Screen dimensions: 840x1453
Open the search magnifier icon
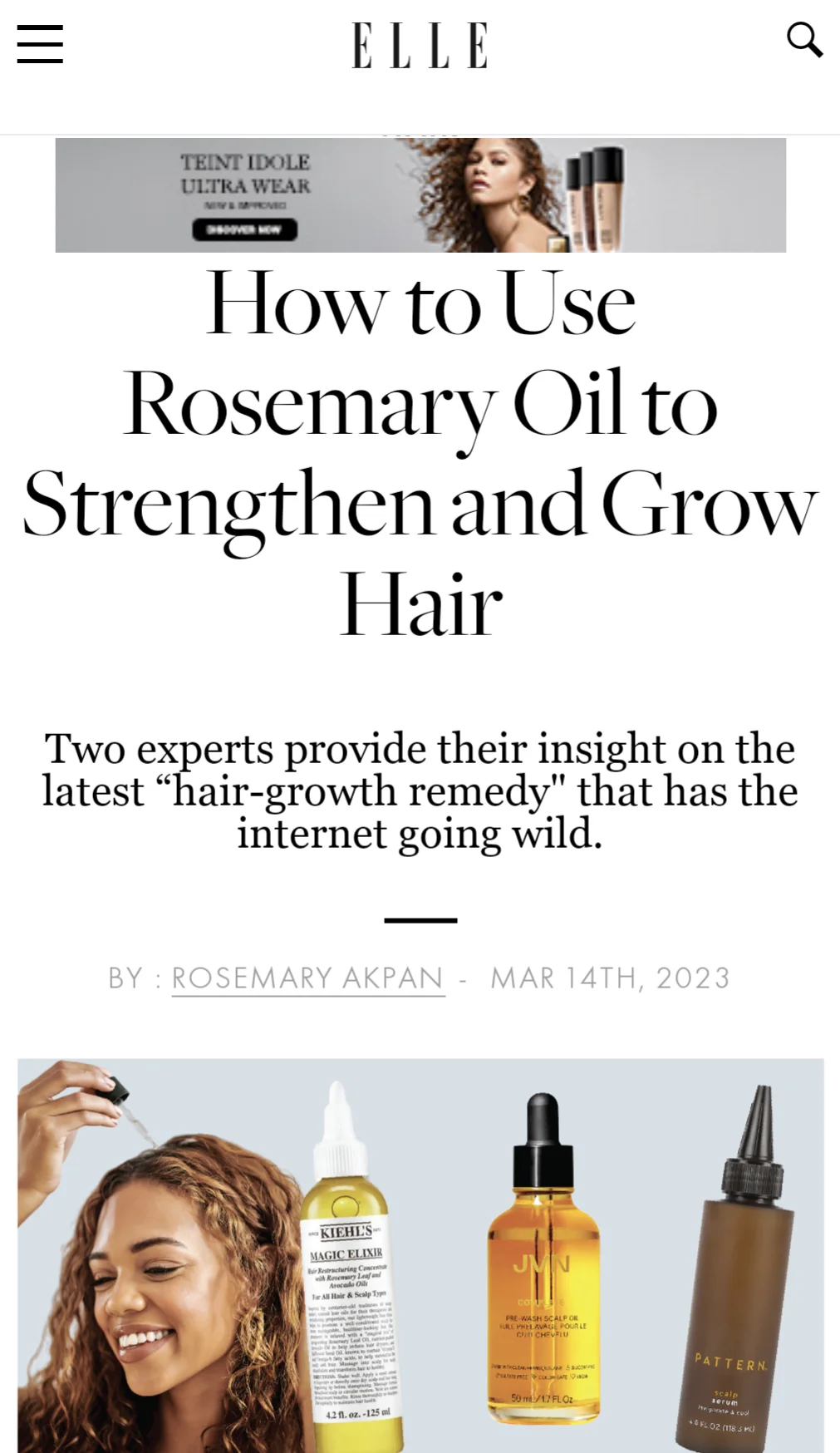click(804, 41)
